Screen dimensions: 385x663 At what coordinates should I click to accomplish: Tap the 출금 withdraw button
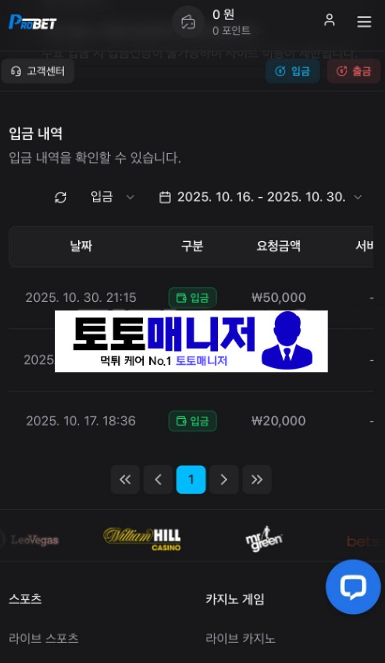click(354, 71)
